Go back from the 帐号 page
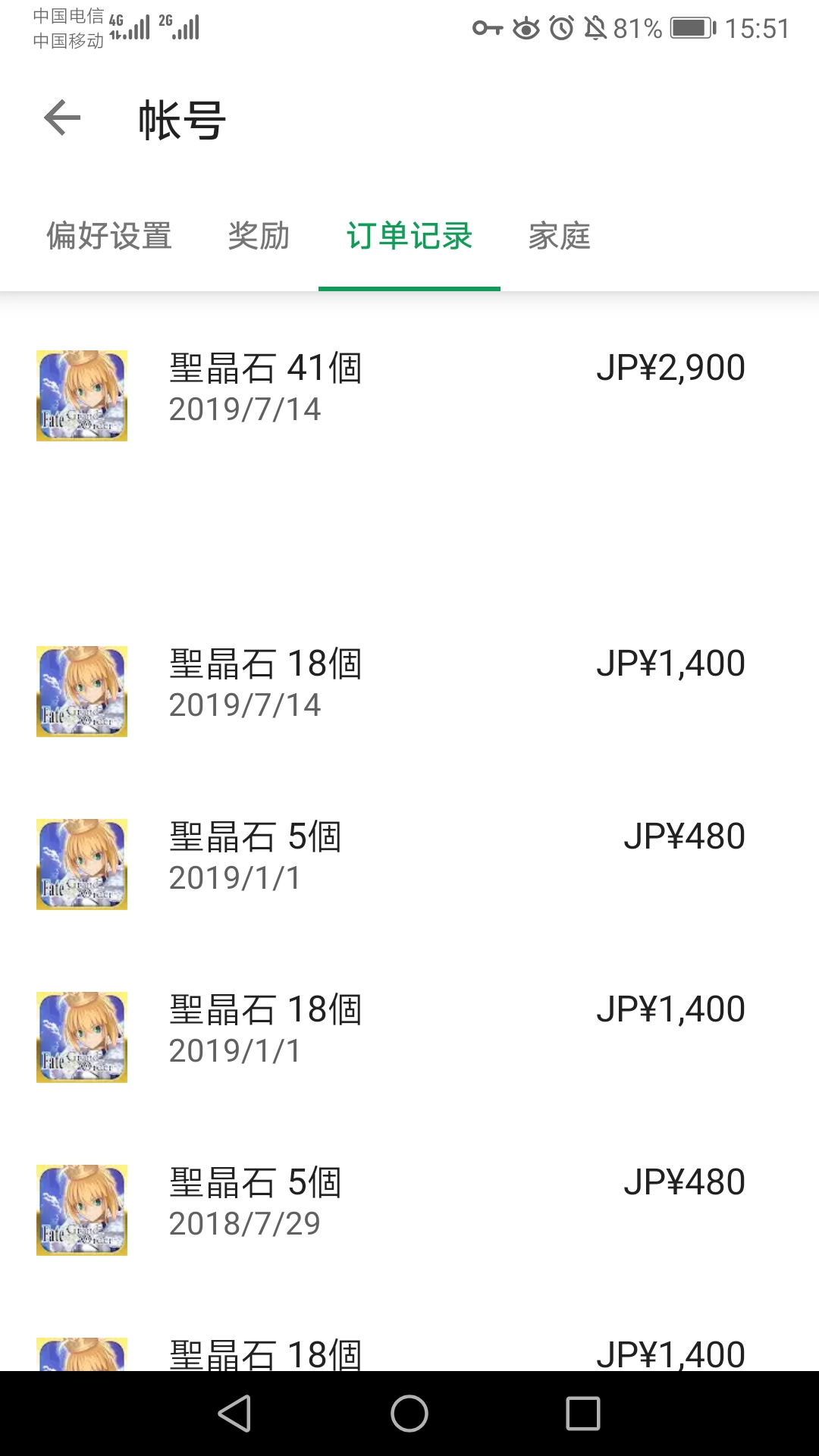The width and height of the screenshot is (819, 1456). [62, 118]
